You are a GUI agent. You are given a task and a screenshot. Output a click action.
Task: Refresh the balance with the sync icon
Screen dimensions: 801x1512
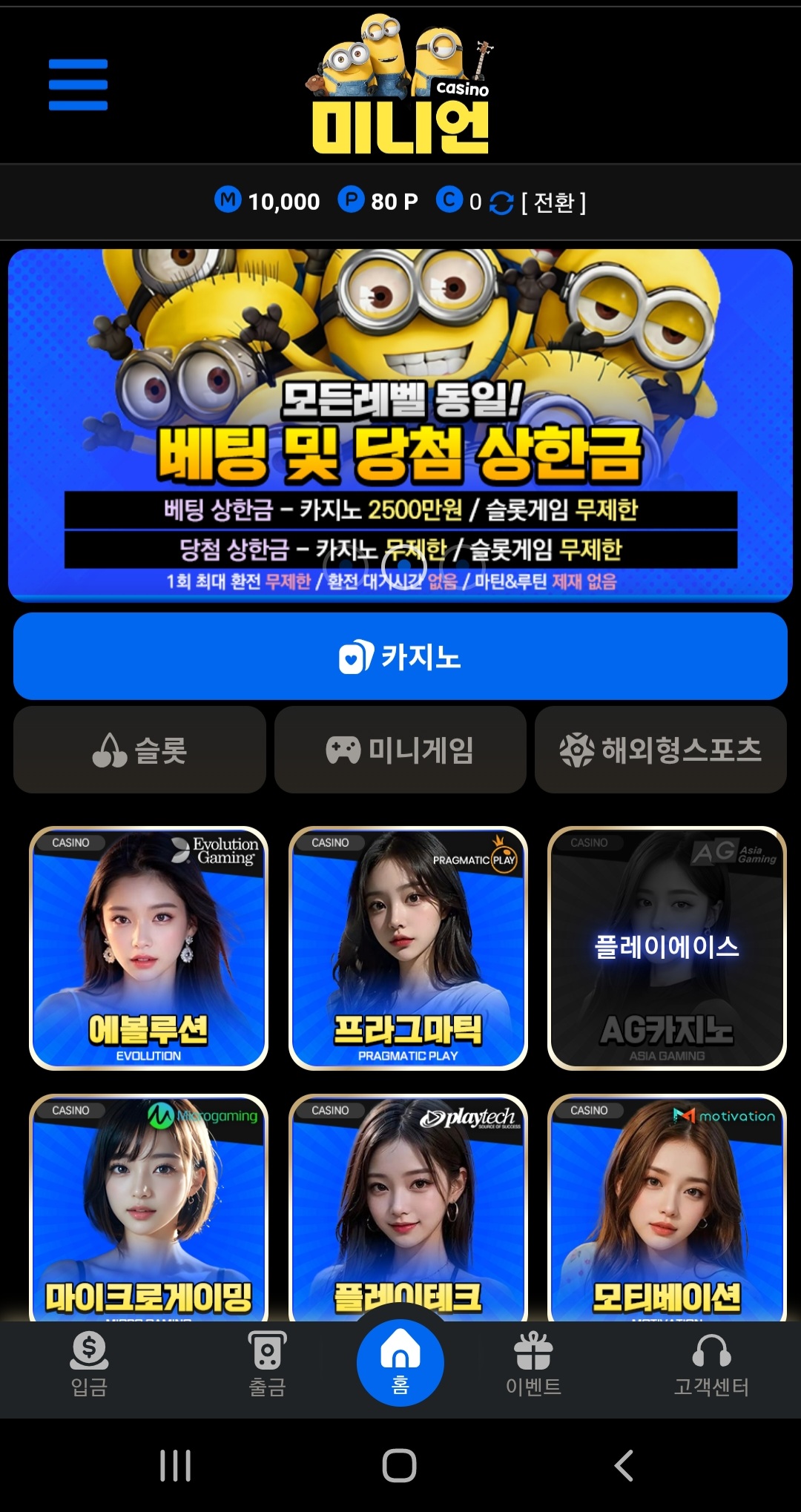(x=502, y=202)
